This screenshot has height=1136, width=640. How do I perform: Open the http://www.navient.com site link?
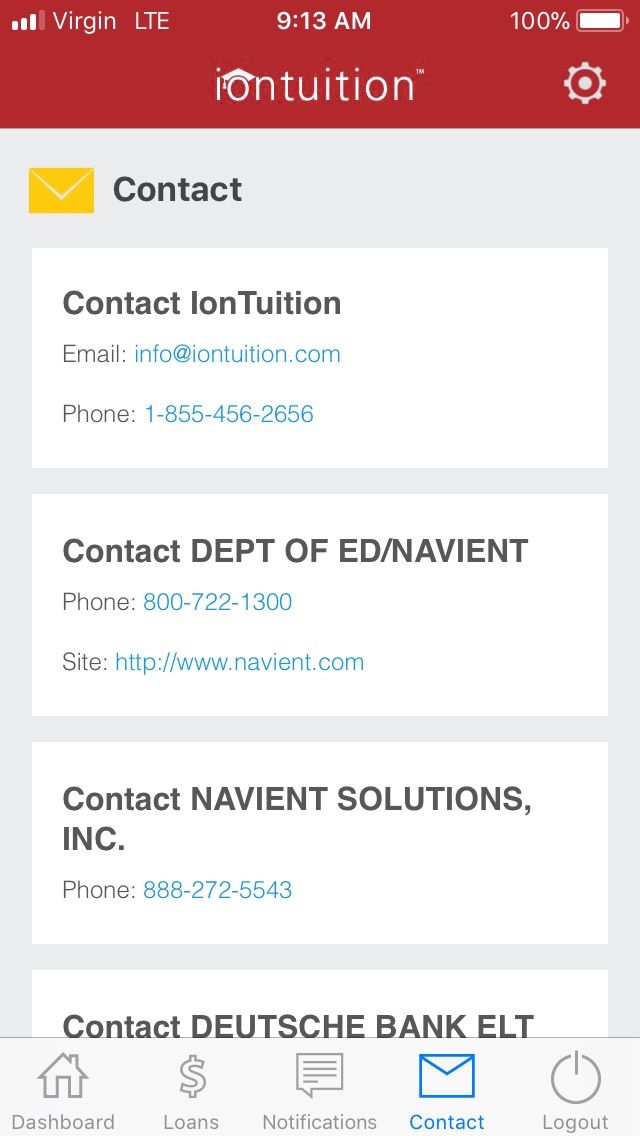(239, 662)
